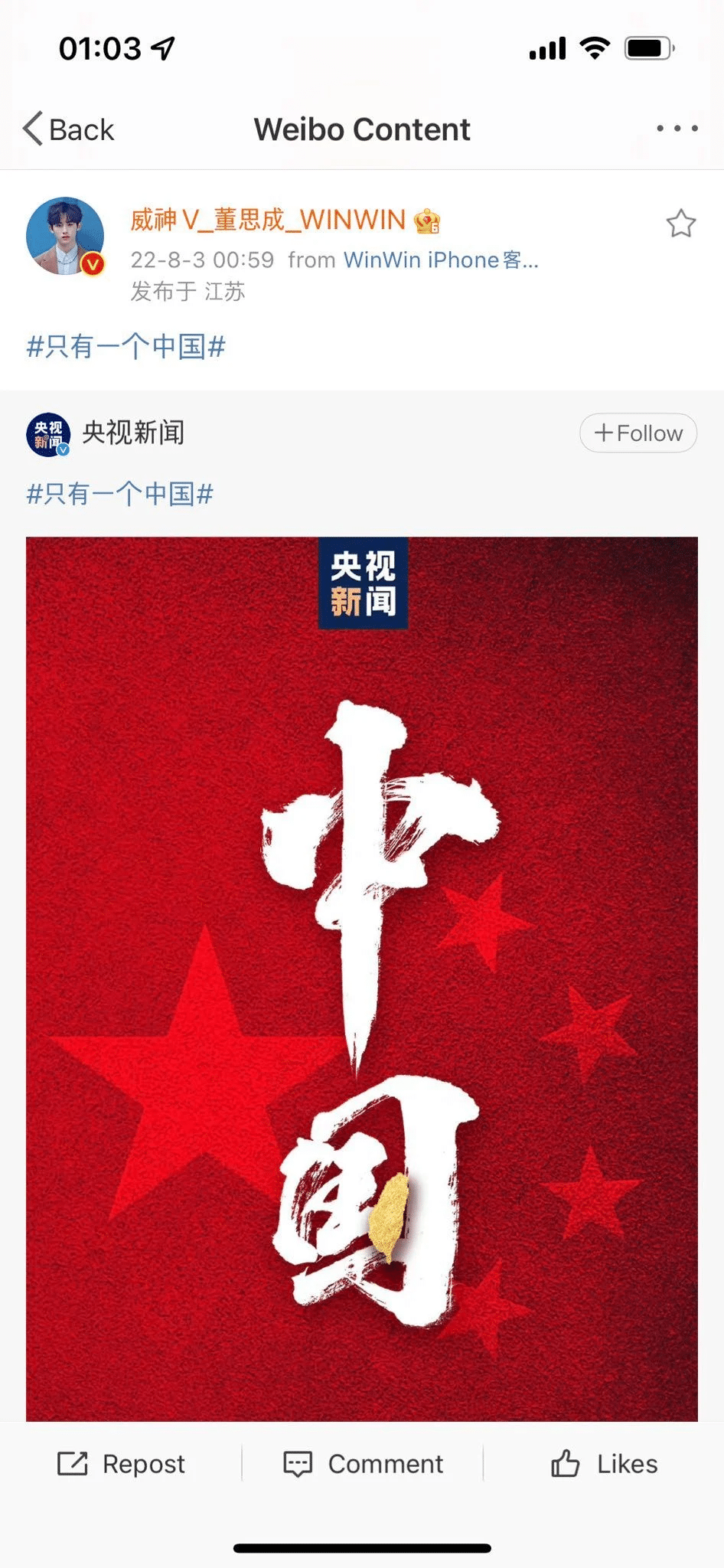724x1568 pixels.
Task: Open the WinWin iPhone client source link
Action: click(440, 260)
